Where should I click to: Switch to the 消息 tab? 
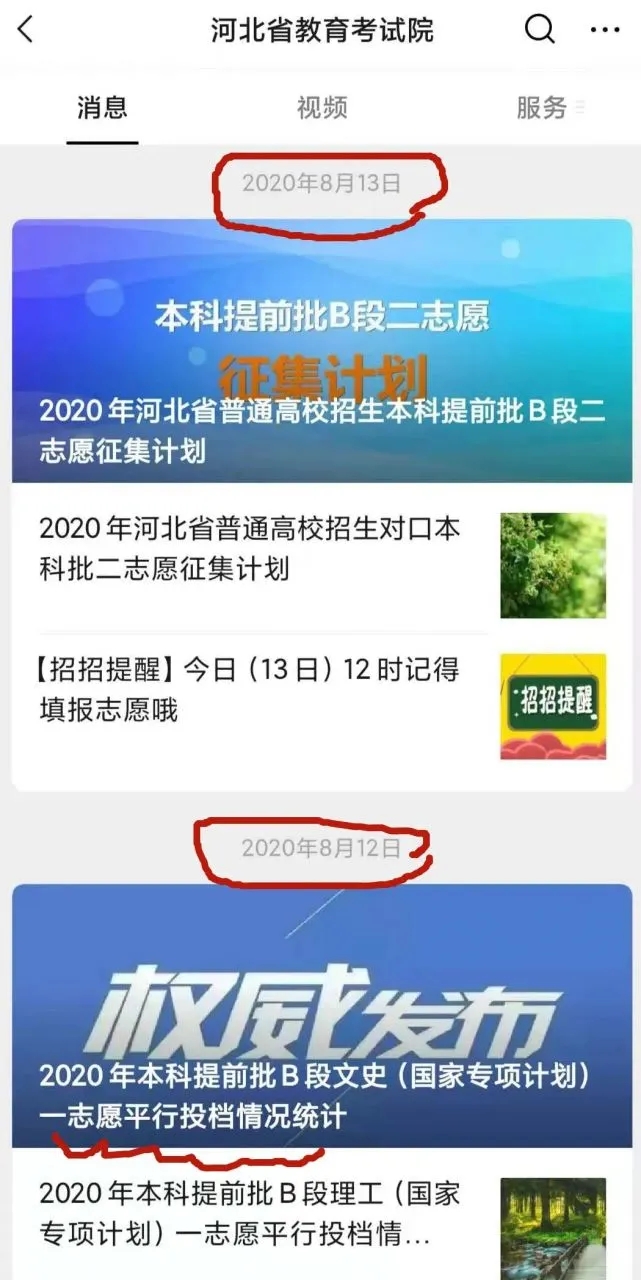click(x=102, y=108)
